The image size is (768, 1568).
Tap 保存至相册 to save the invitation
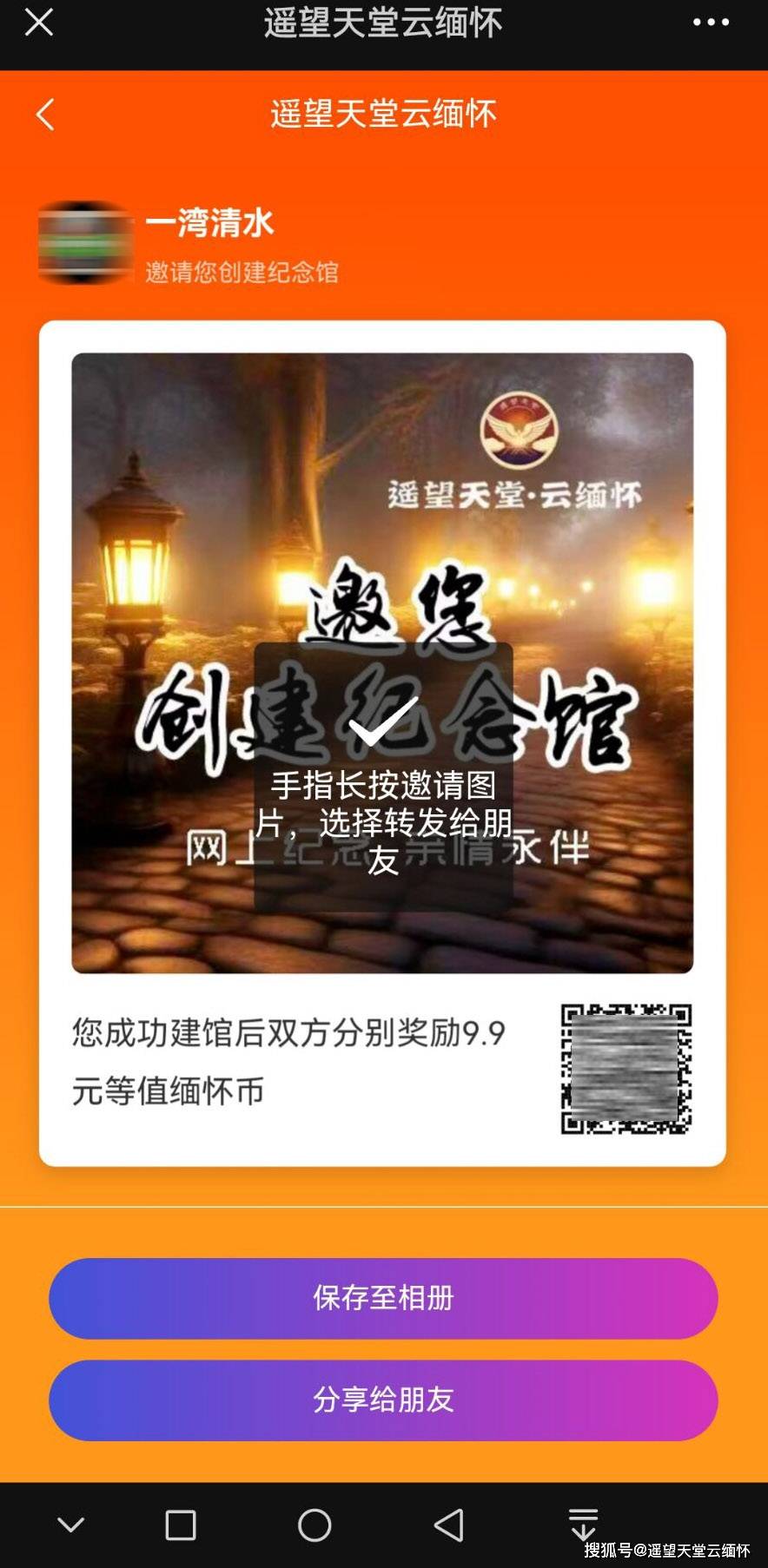tap(383, 1298)
